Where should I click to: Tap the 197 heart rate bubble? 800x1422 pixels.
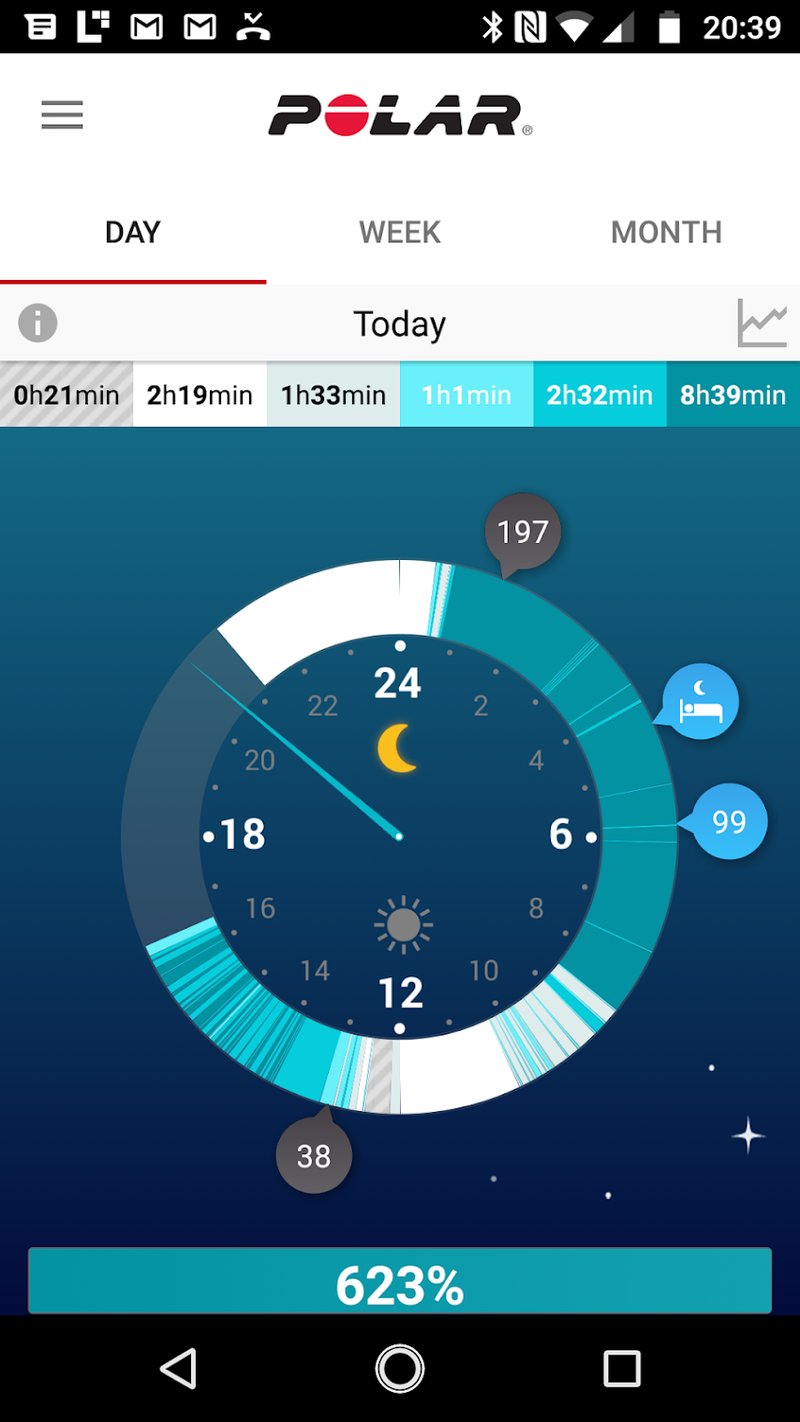[x=523, y=531]
